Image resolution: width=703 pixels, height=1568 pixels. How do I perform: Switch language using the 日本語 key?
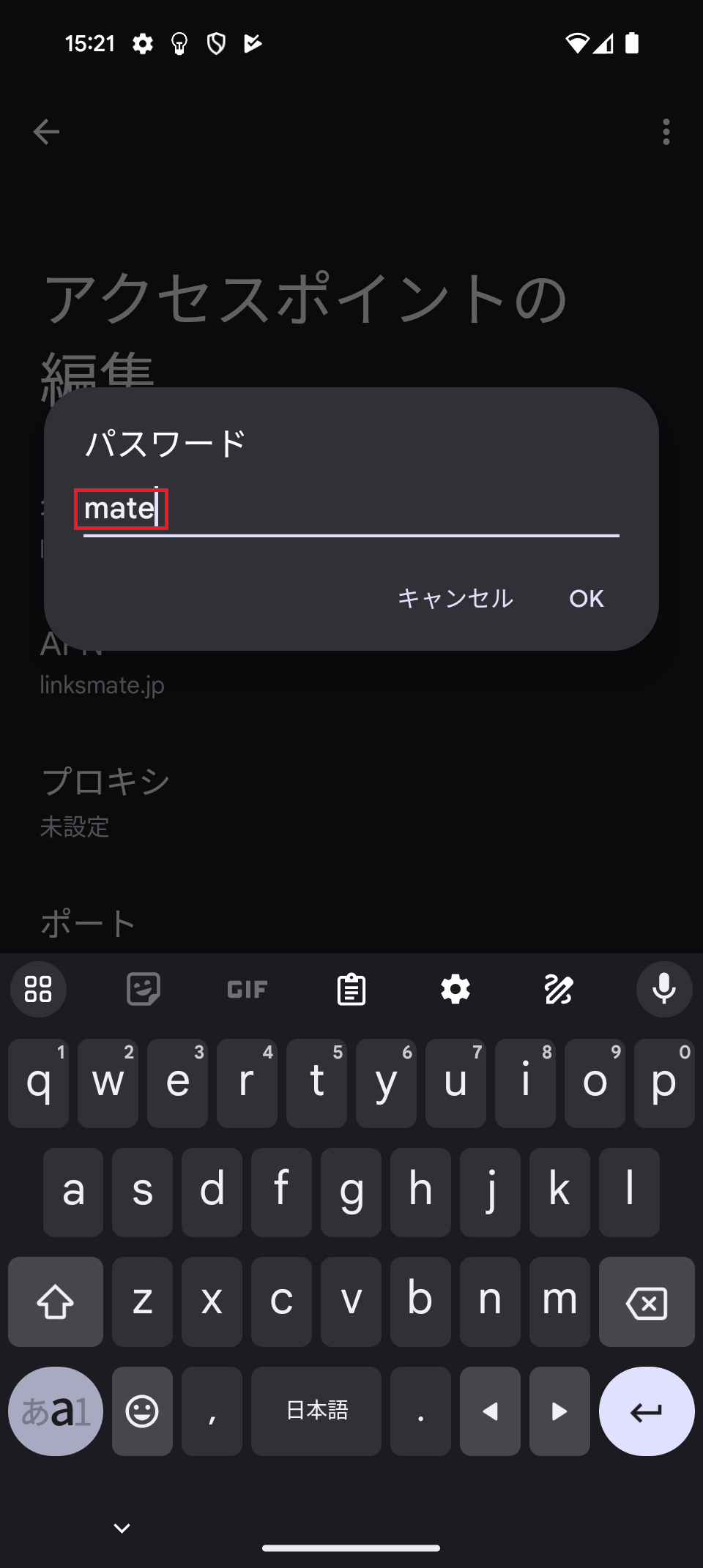tap(316, 1411)
